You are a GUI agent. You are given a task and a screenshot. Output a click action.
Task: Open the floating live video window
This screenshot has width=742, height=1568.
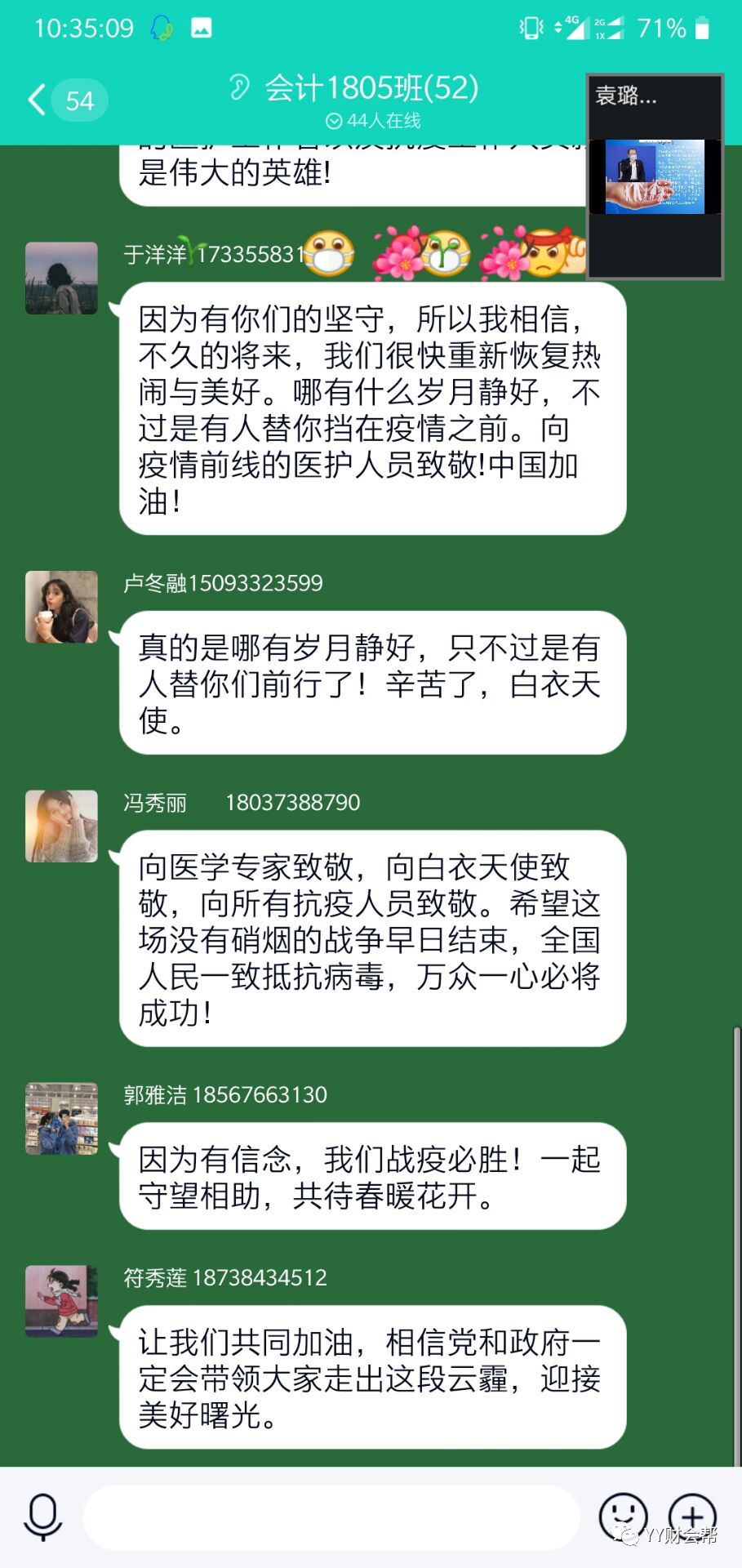(655, 177)
